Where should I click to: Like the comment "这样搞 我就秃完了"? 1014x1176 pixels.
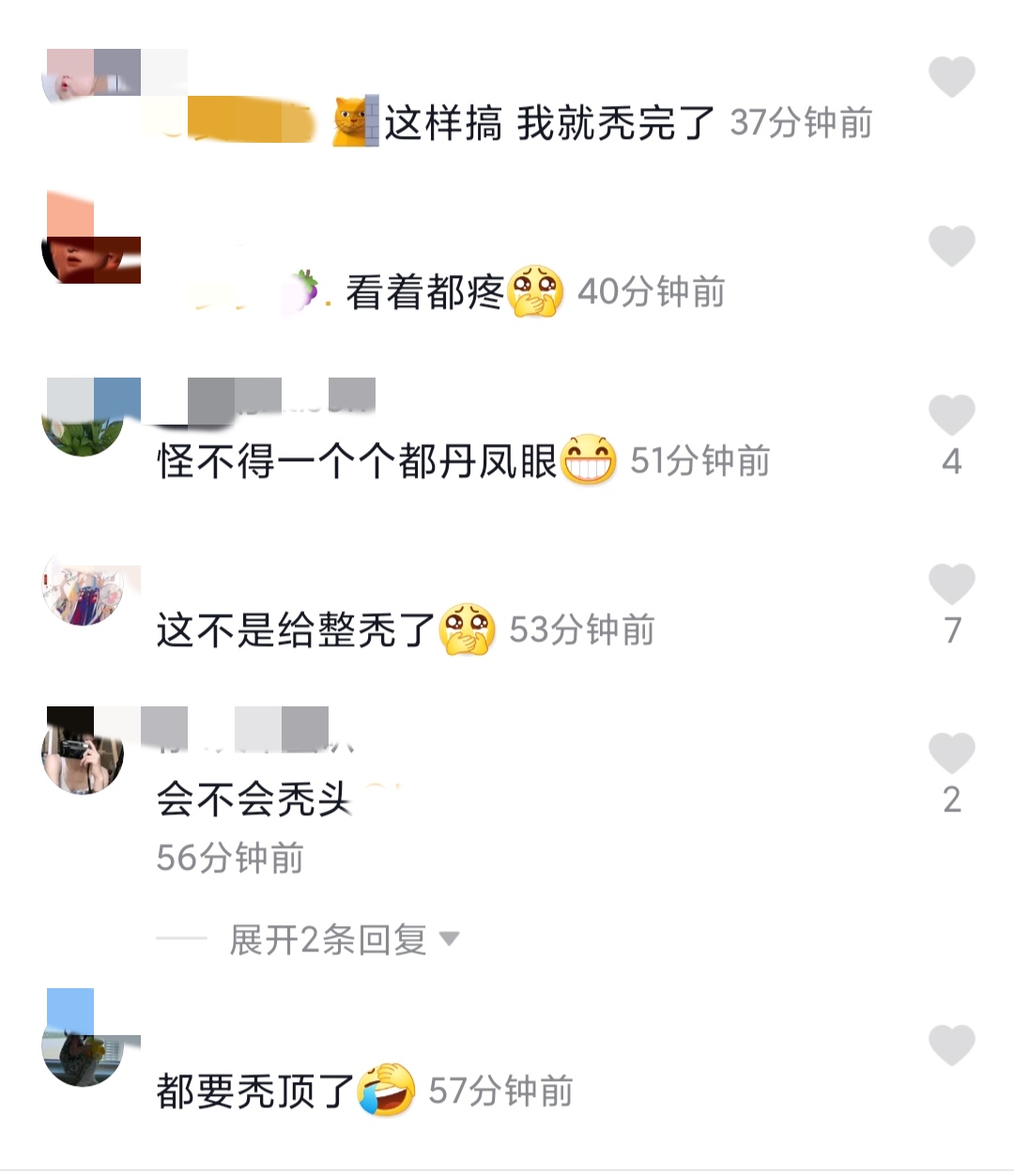coord(952,75)
